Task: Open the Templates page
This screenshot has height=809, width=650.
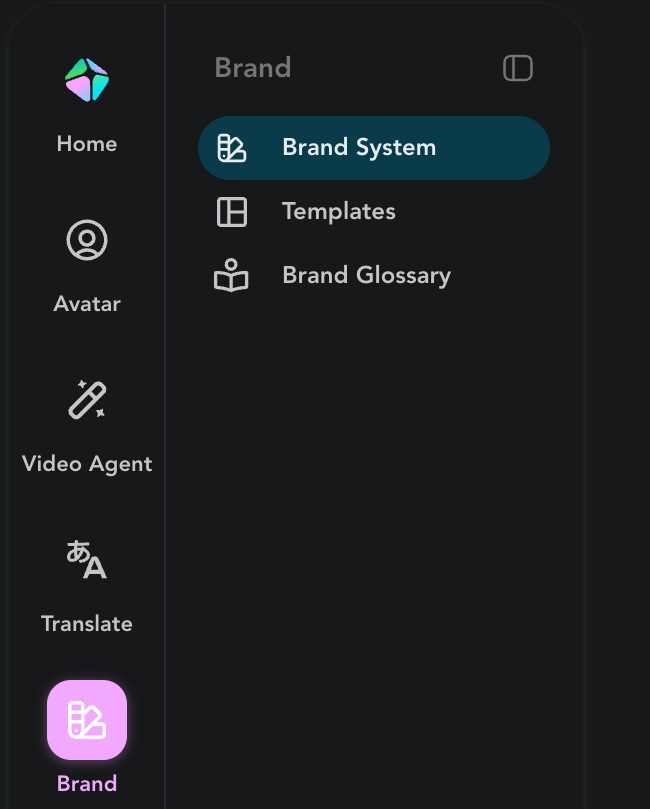Action: pos(374,212)
